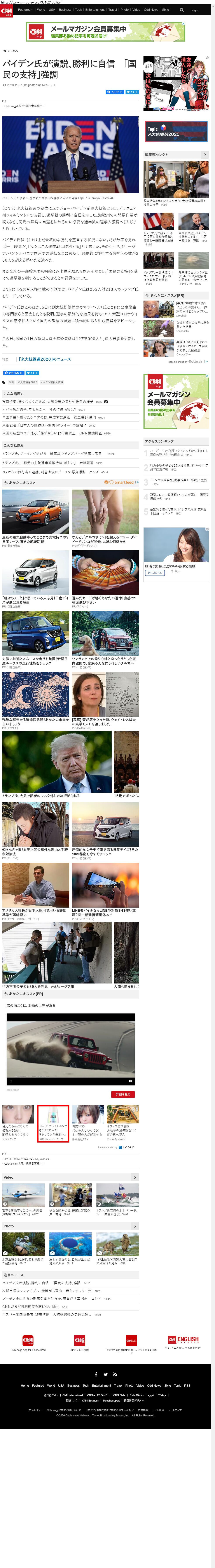Share the article via the blue シェア button

115,92
